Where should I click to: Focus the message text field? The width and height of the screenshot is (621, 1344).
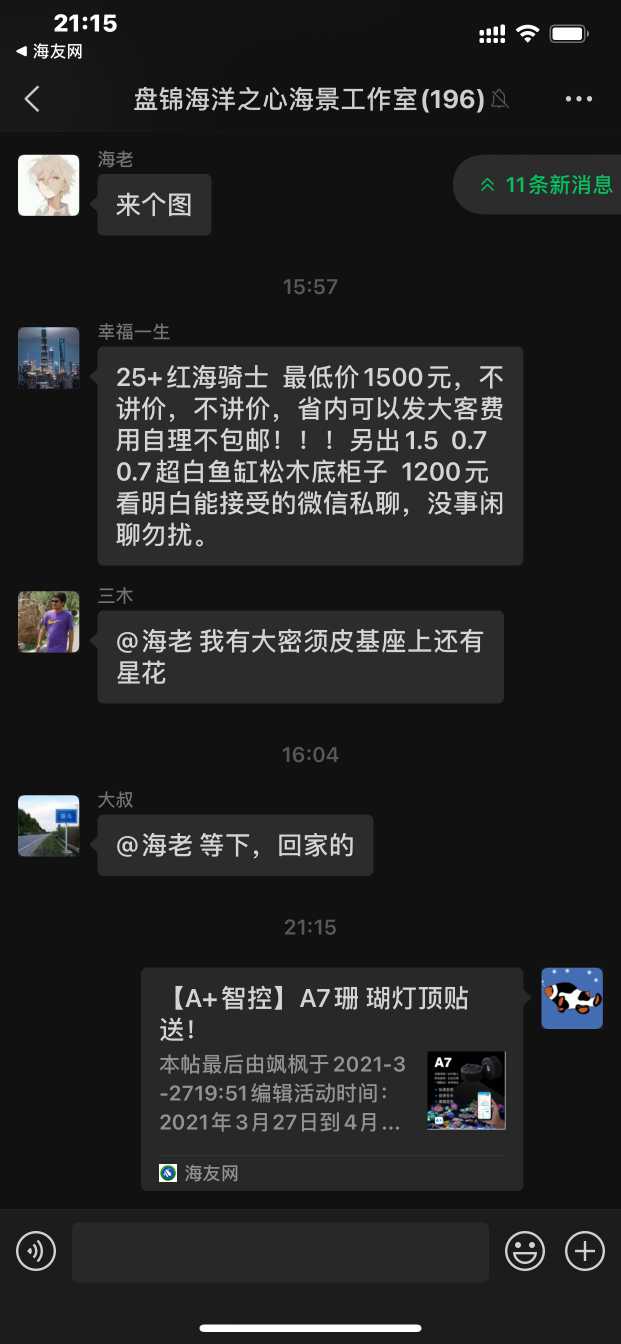(280, 1251)
